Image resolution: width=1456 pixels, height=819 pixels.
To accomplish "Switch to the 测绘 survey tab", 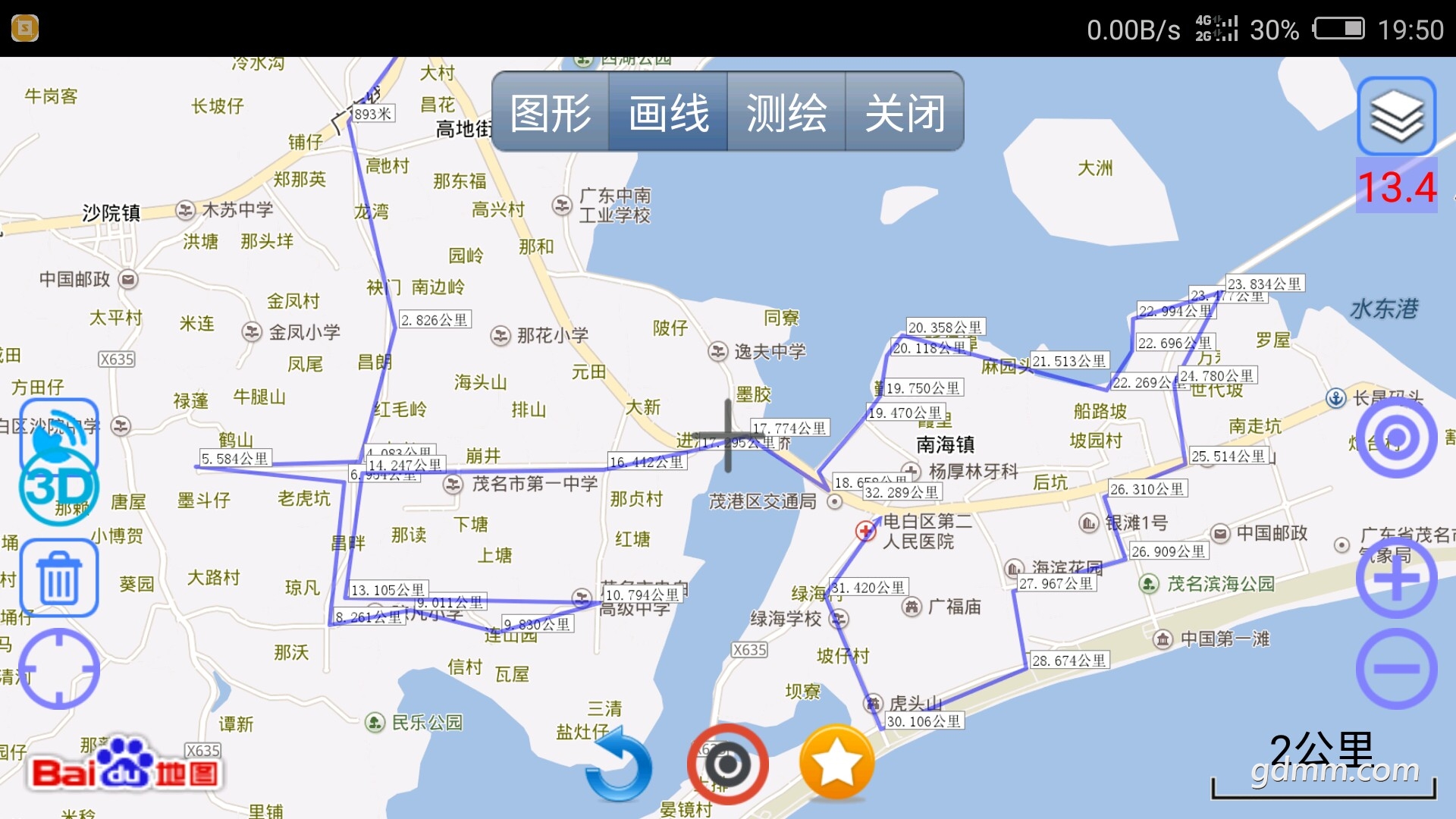I will 786,112.
